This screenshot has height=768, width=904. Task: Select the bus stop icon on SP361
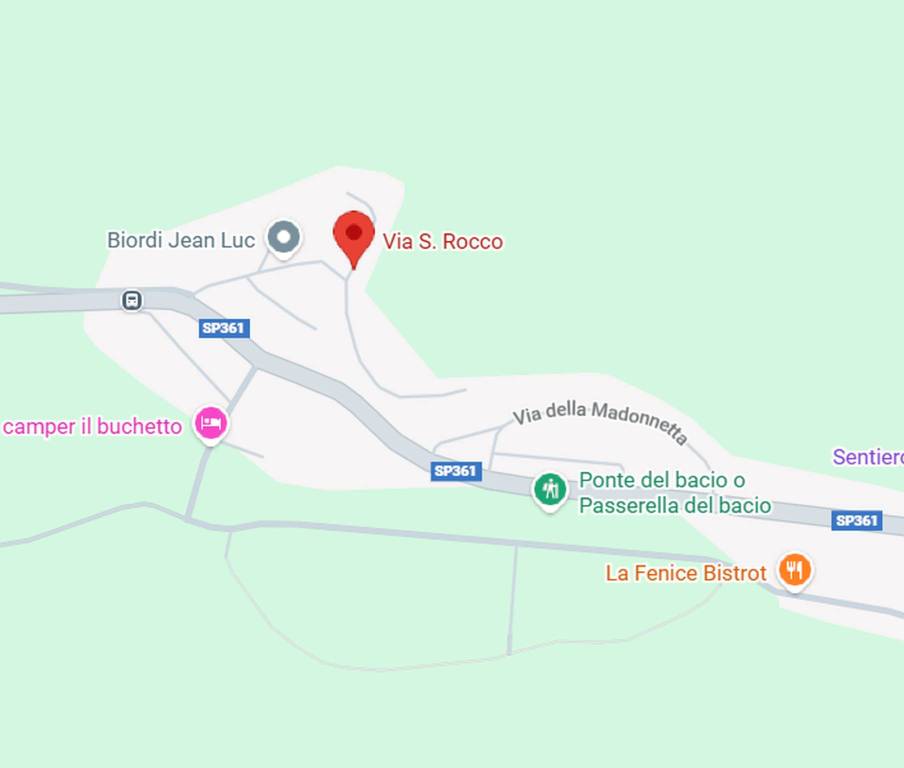click(132, 300)
